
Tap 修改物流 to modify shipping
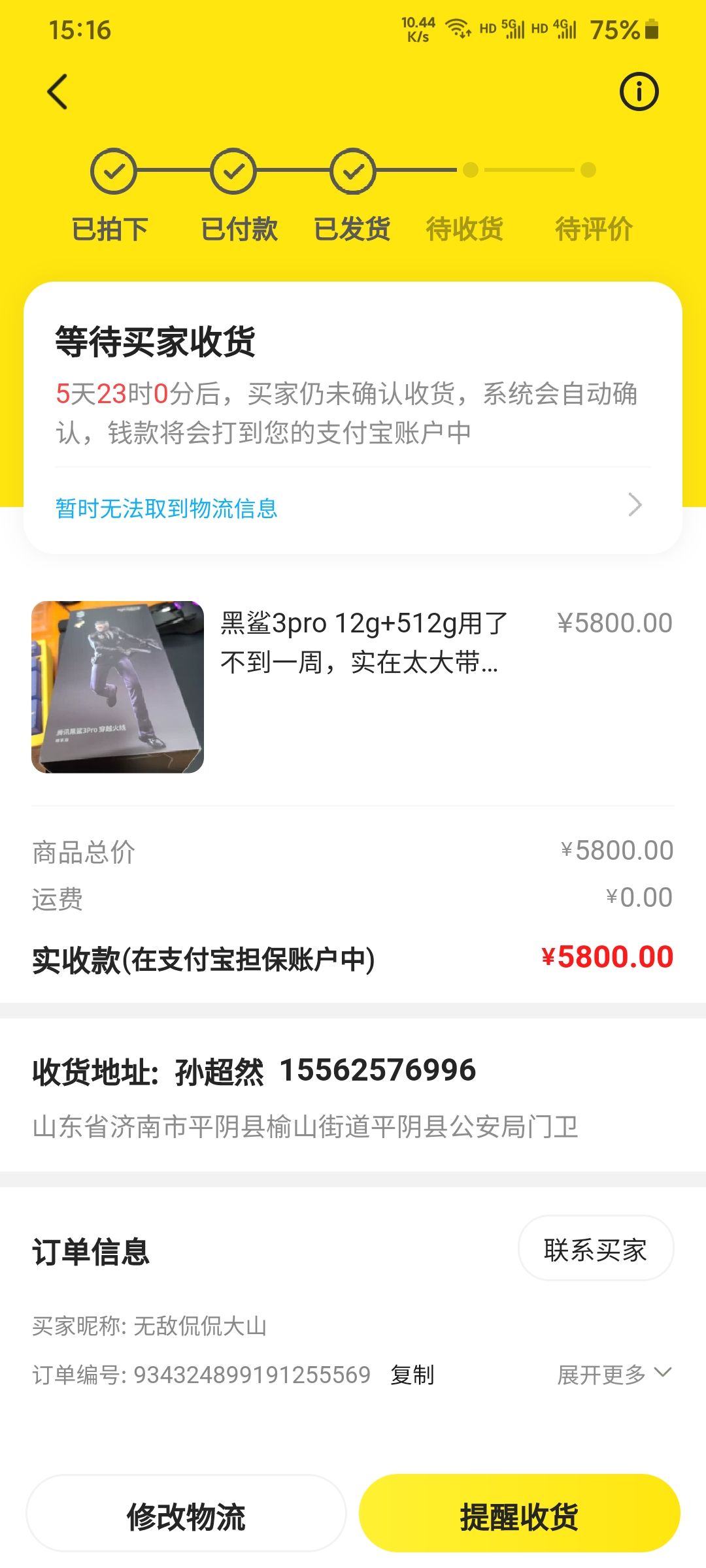pos(186,1516)
